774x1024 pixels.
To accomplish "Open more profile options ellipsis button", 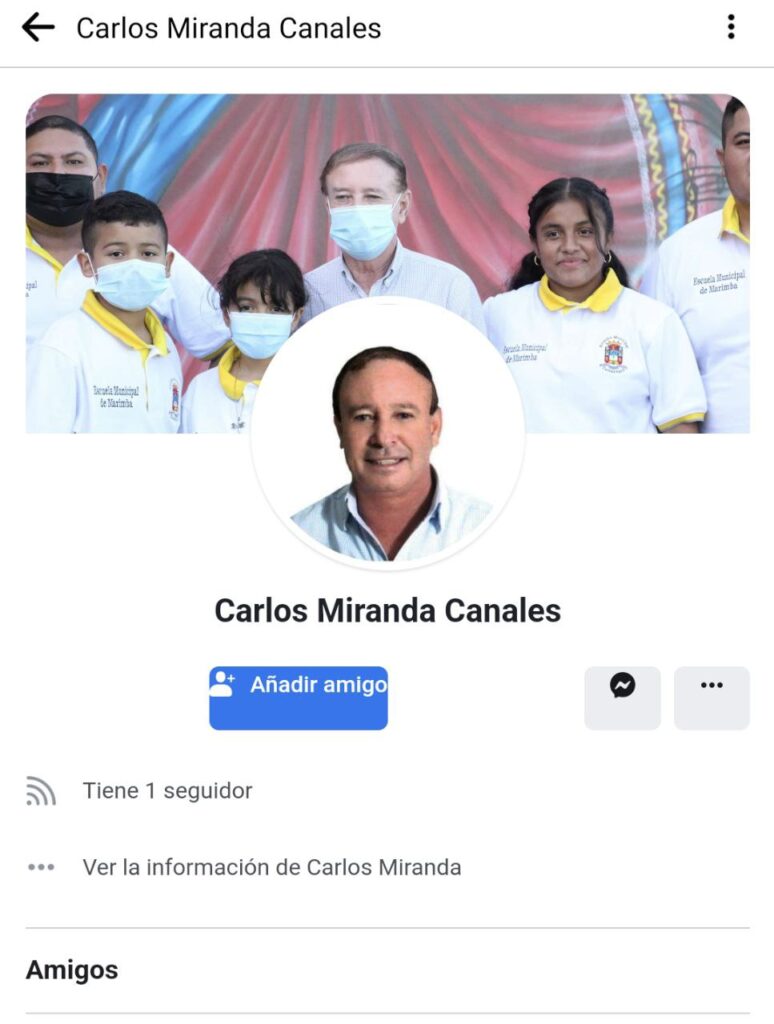I will click(x=711, y=697).
